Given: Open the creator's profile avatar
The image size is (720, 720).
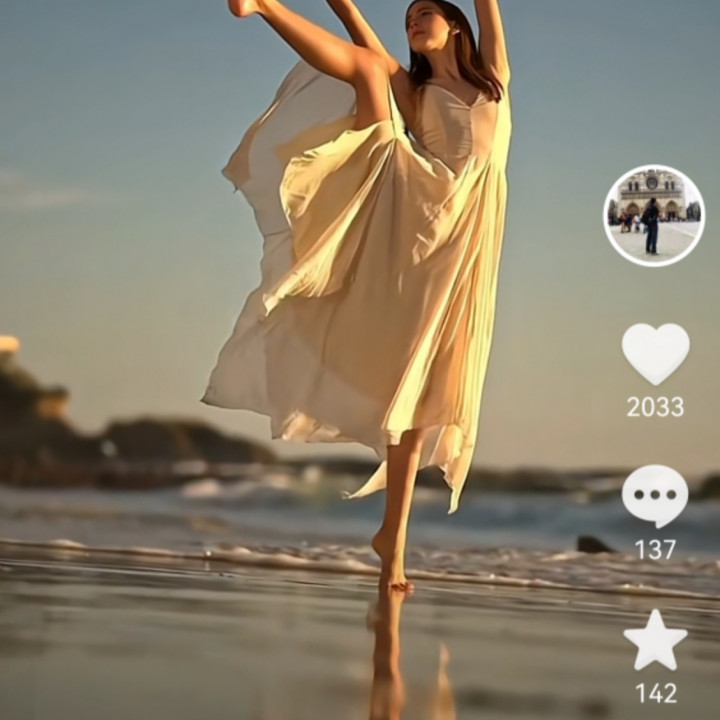Looking at the screenshot, I should [x=654, y=215].
